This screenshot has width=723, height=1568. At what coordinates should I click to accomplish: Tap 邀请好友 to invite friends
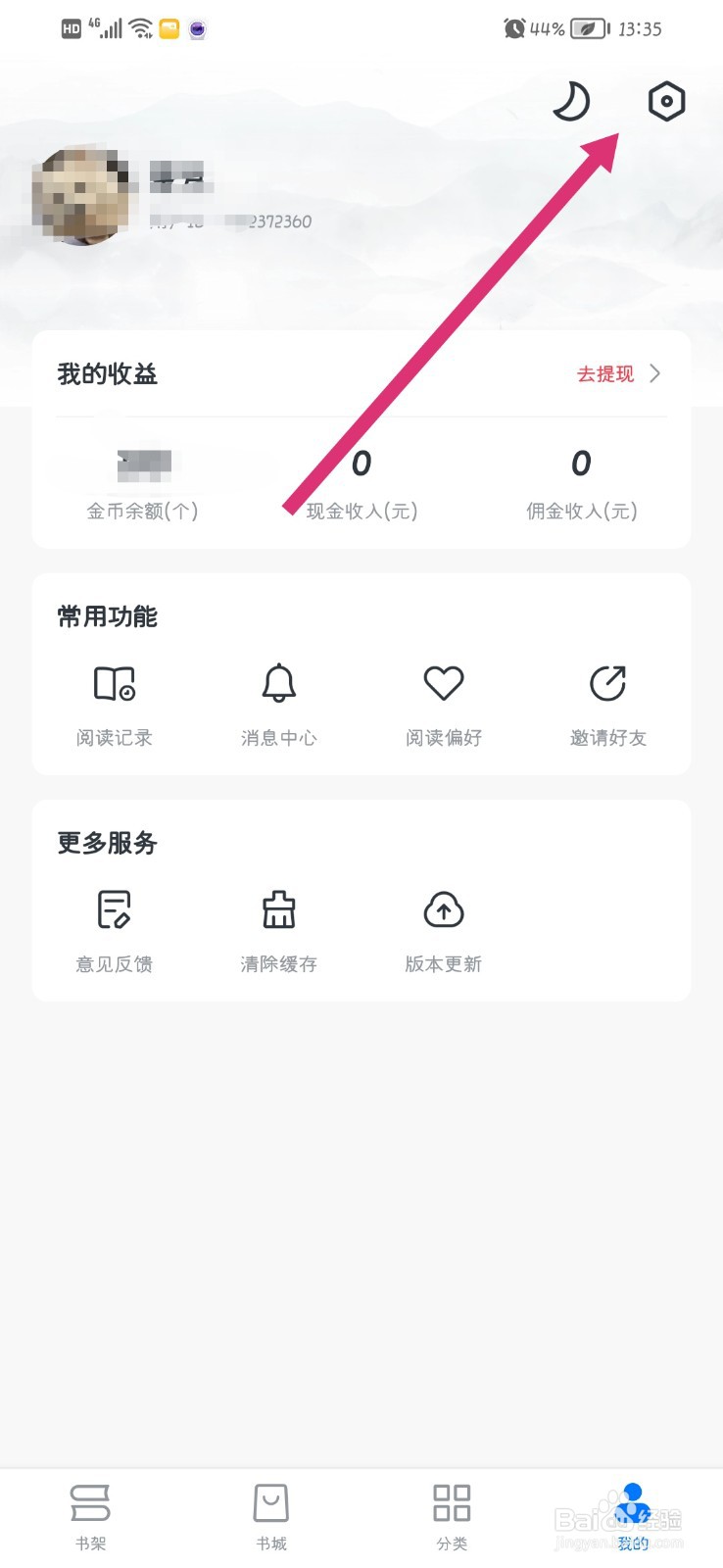608,706
